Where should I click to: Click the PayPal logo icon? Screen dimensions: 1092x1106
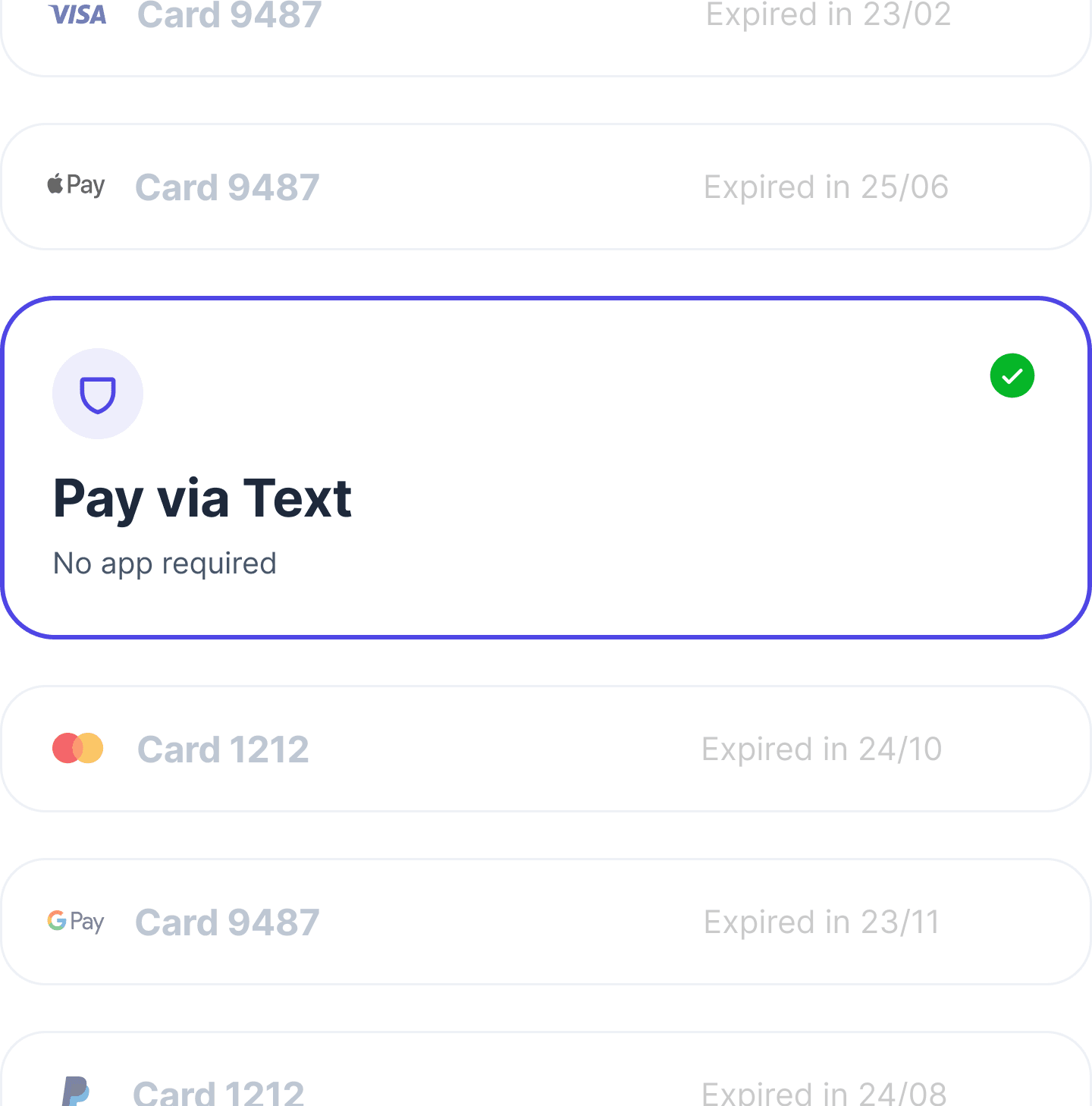(77, 1091)
